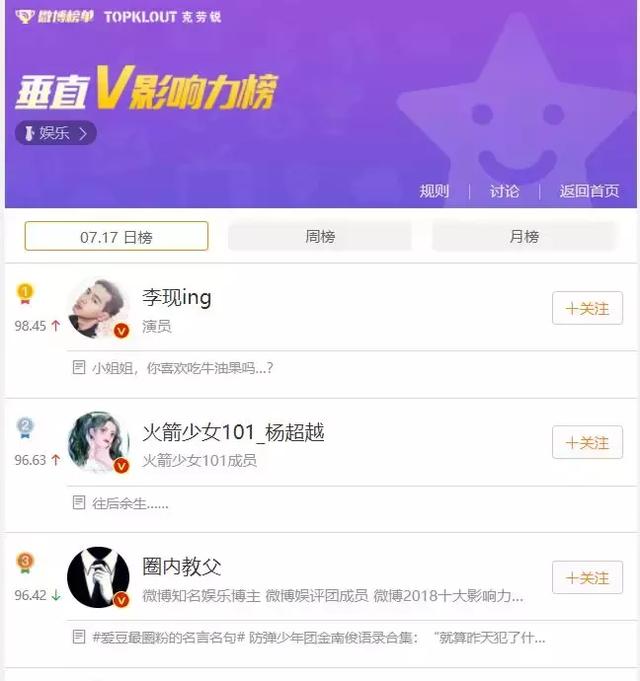Open the post 往后余生
The height and width of the screenshot is (681, 640).
[130, 503]
